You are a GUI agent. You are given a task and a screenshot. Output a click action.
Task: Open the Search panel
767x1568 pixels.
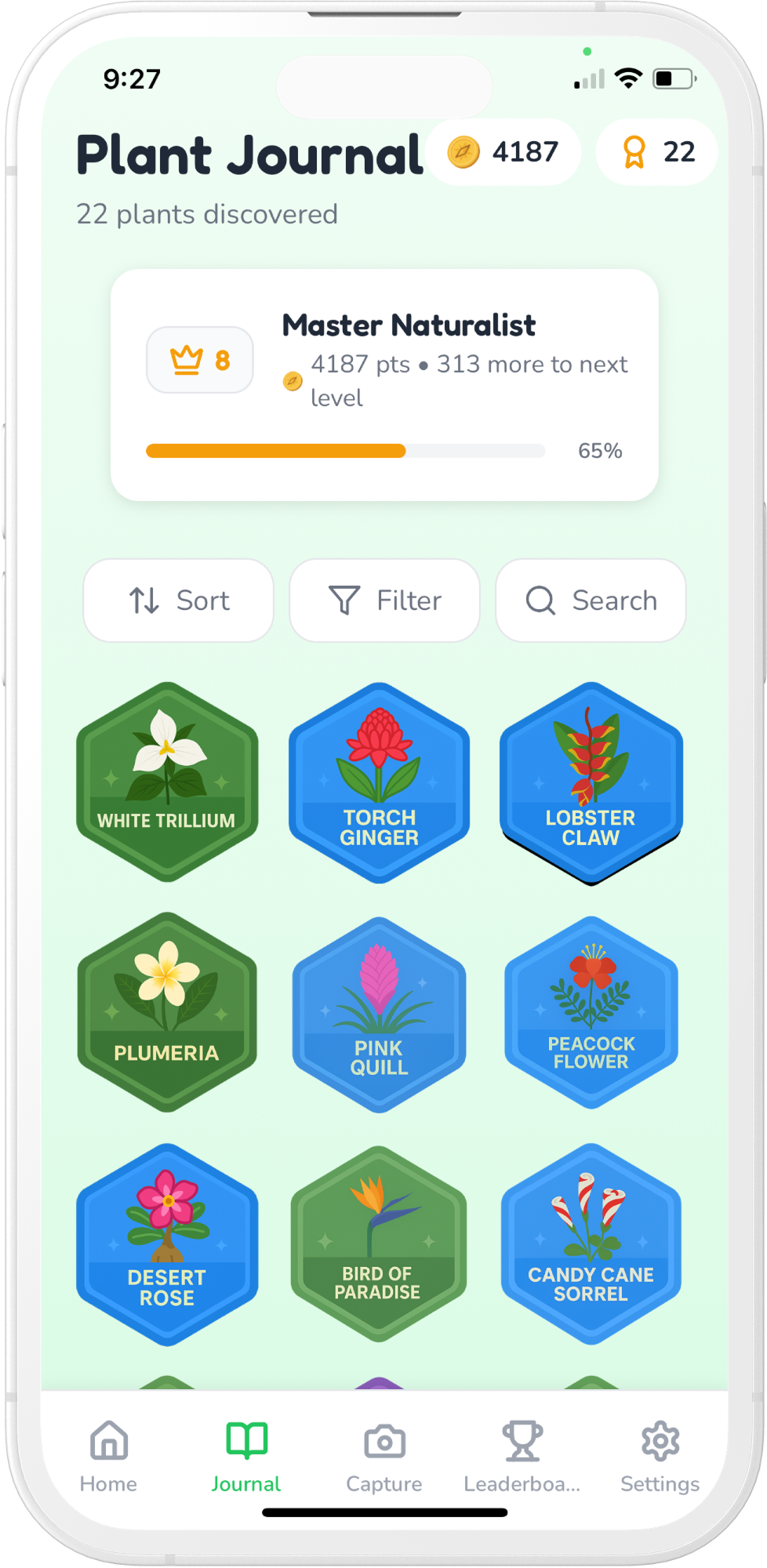tap(591, 600)
